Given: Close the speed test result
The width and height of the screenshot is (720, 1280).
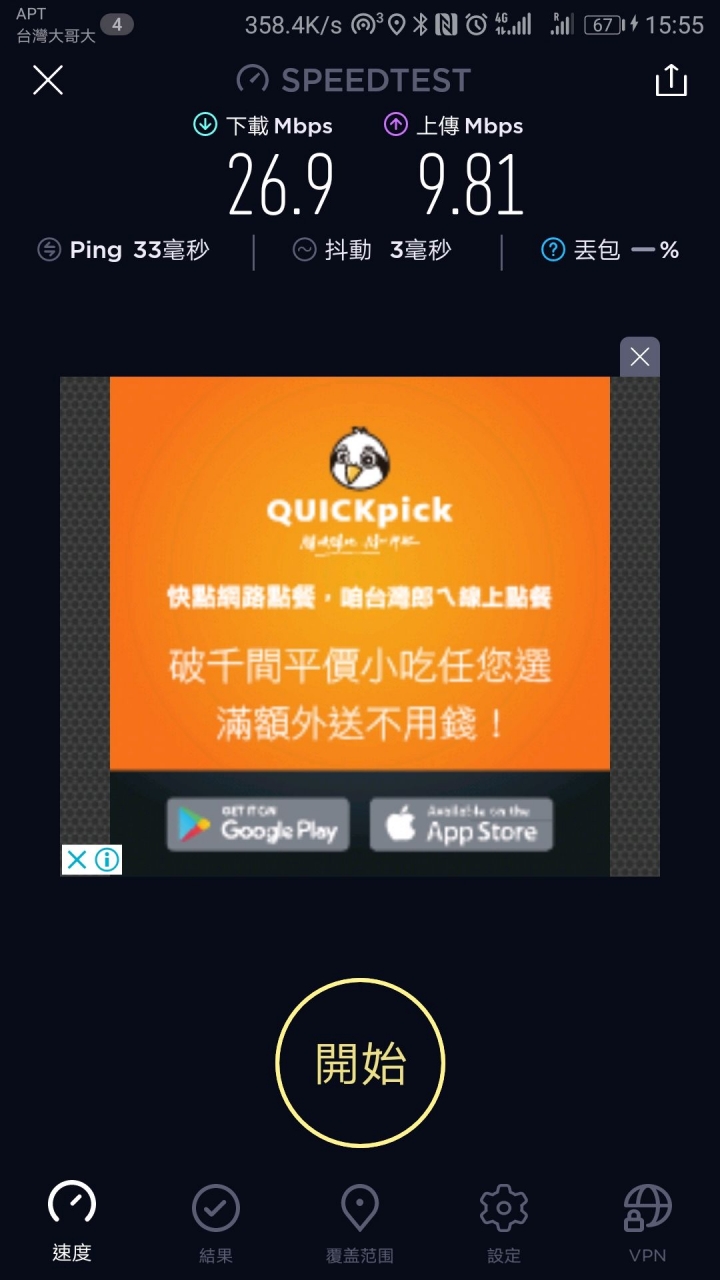Looking at the screenshot, I should 48,80.
